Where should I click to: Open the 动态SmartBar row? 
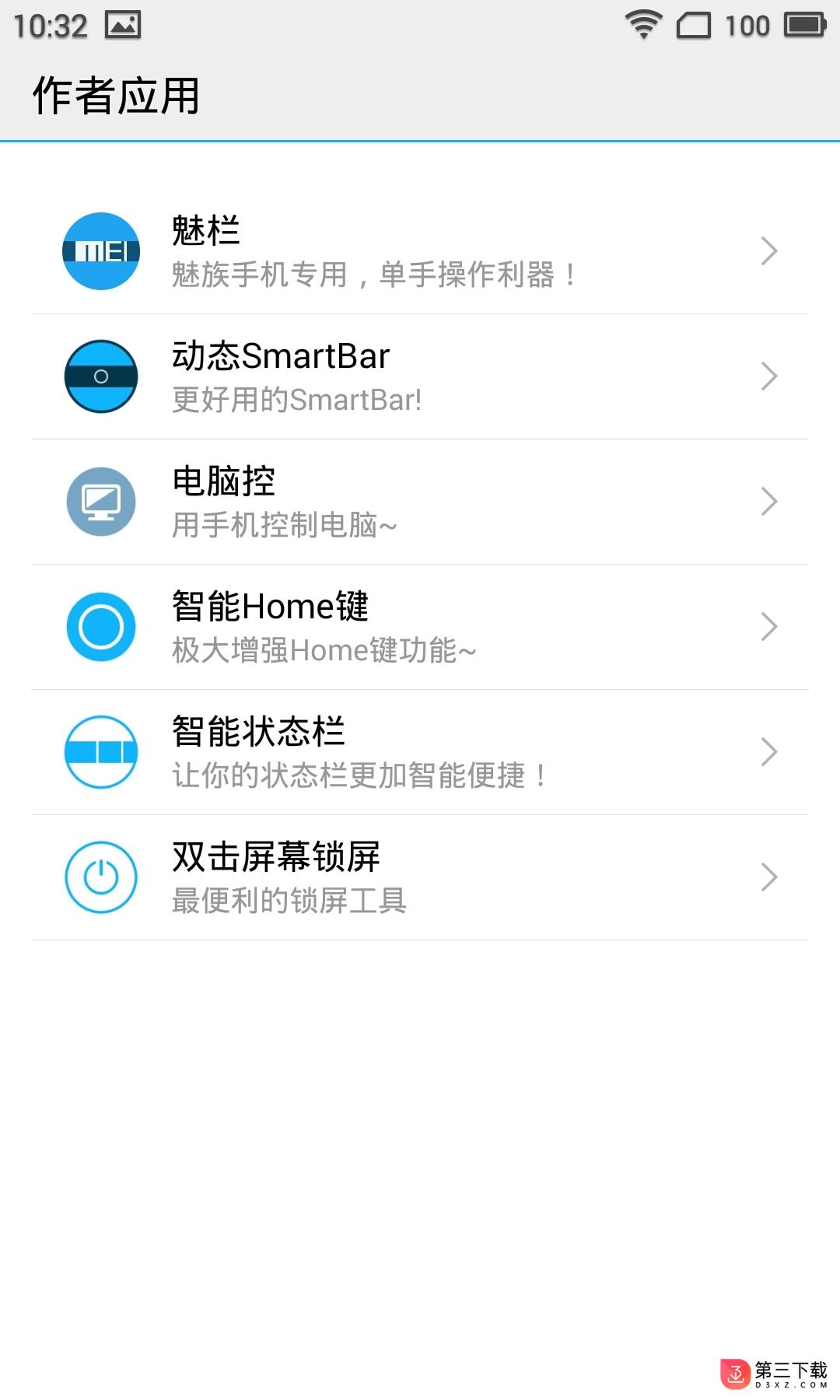pyautogui.click(x=420, y=376)
